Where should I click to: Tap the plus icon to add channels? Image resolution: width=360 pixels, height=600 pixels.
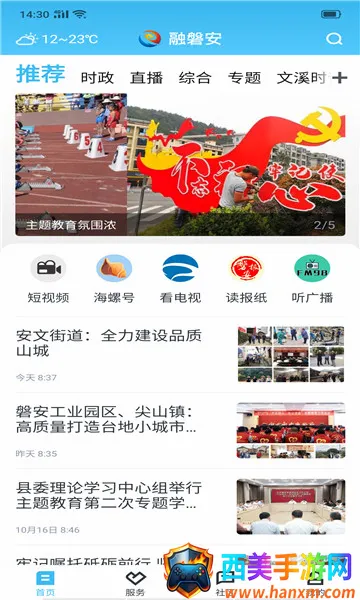(x=339, y=78)
